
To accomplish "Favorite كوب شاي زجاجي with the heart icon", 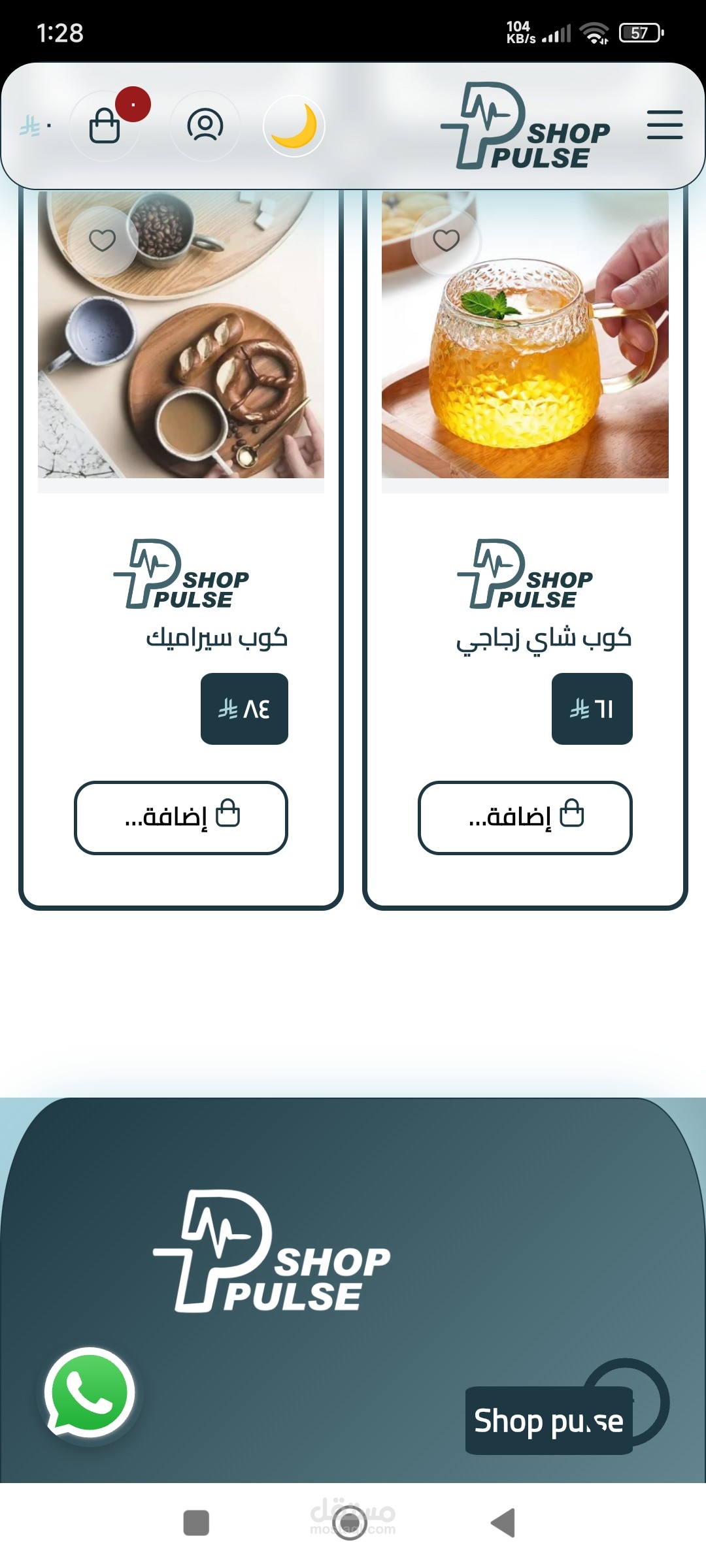I will tap(446, 240).
